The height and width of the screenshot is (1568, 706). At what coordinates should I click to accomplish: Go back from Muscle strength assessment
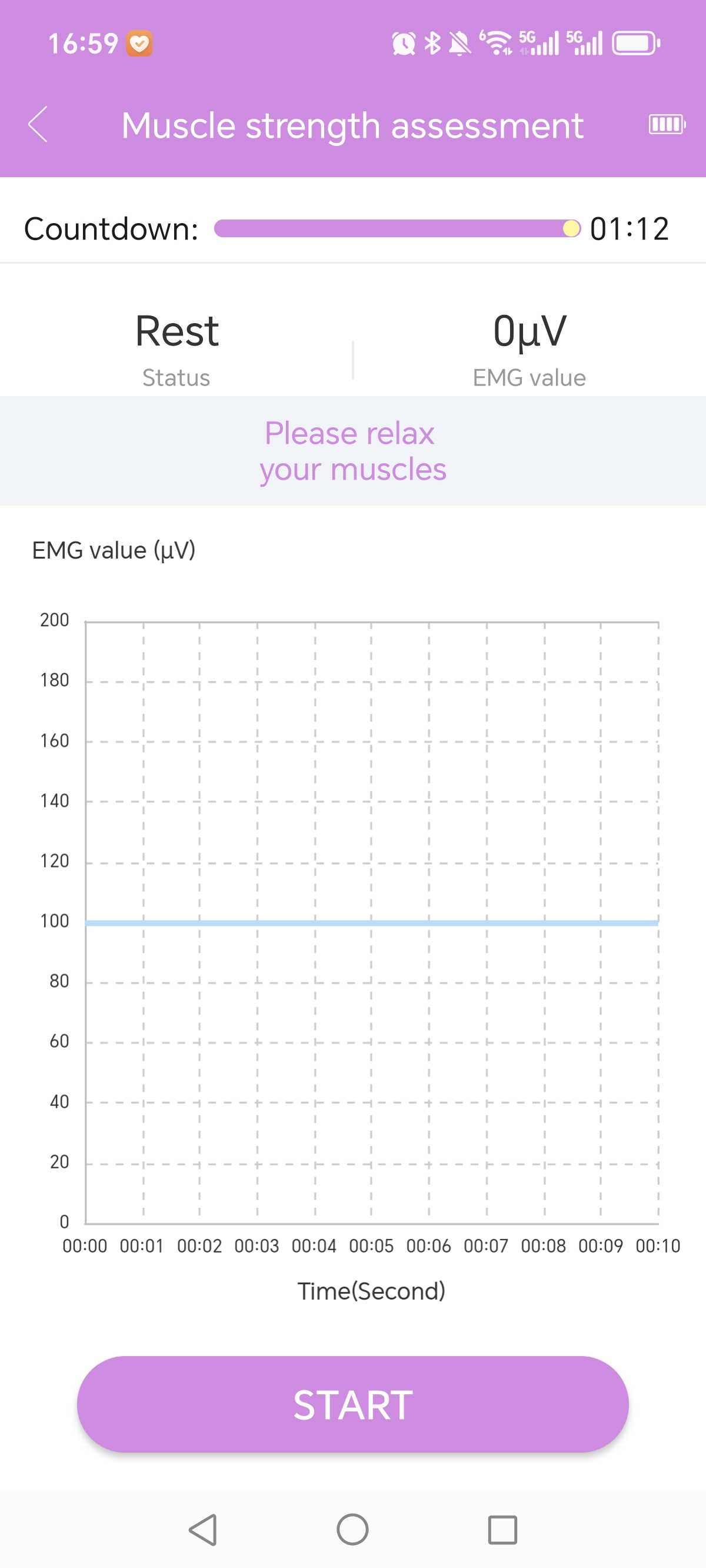click(x=38, y=125)
